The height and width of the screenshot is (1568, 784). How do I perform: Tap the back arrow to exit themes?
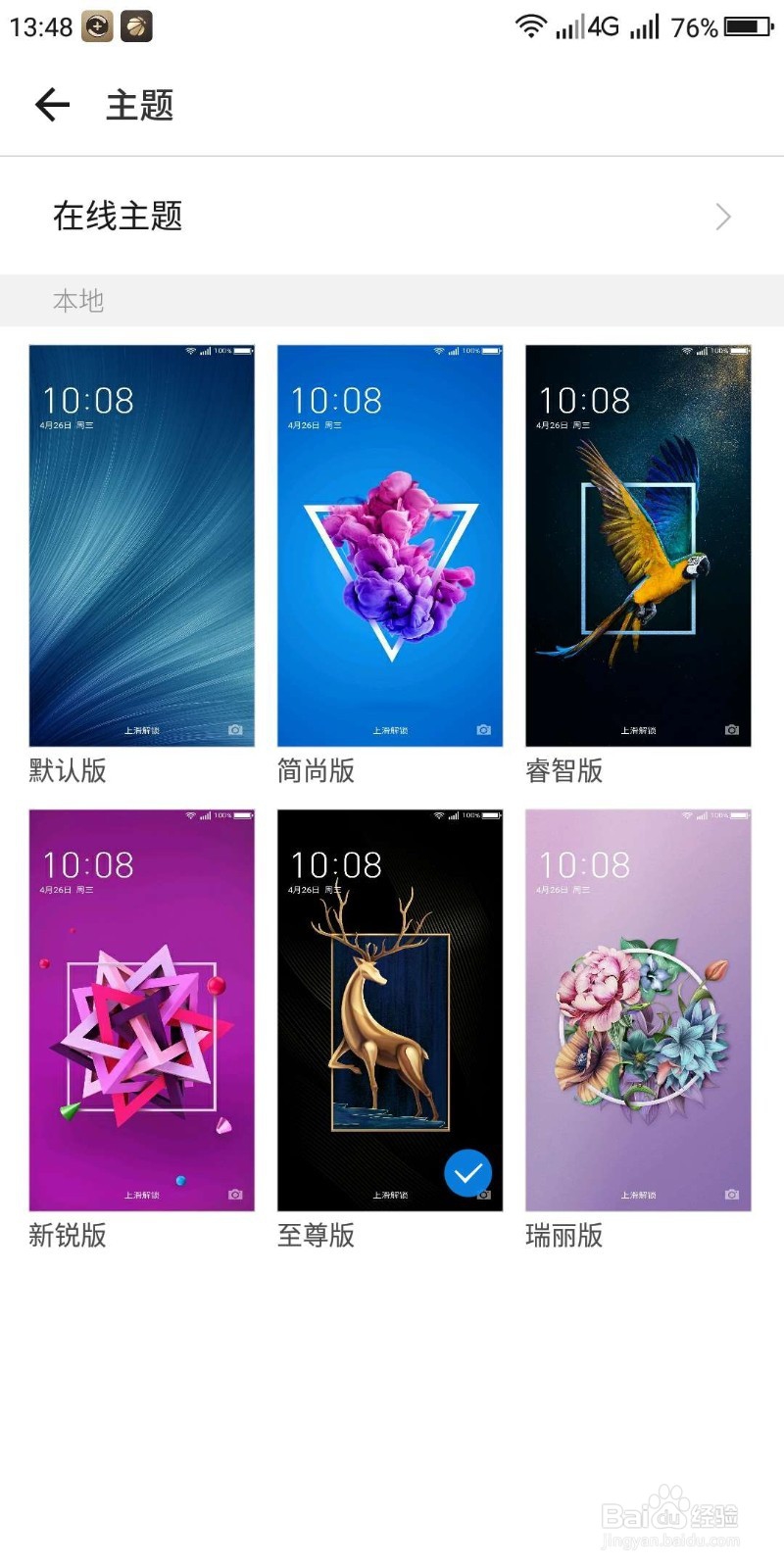[50, 104]
